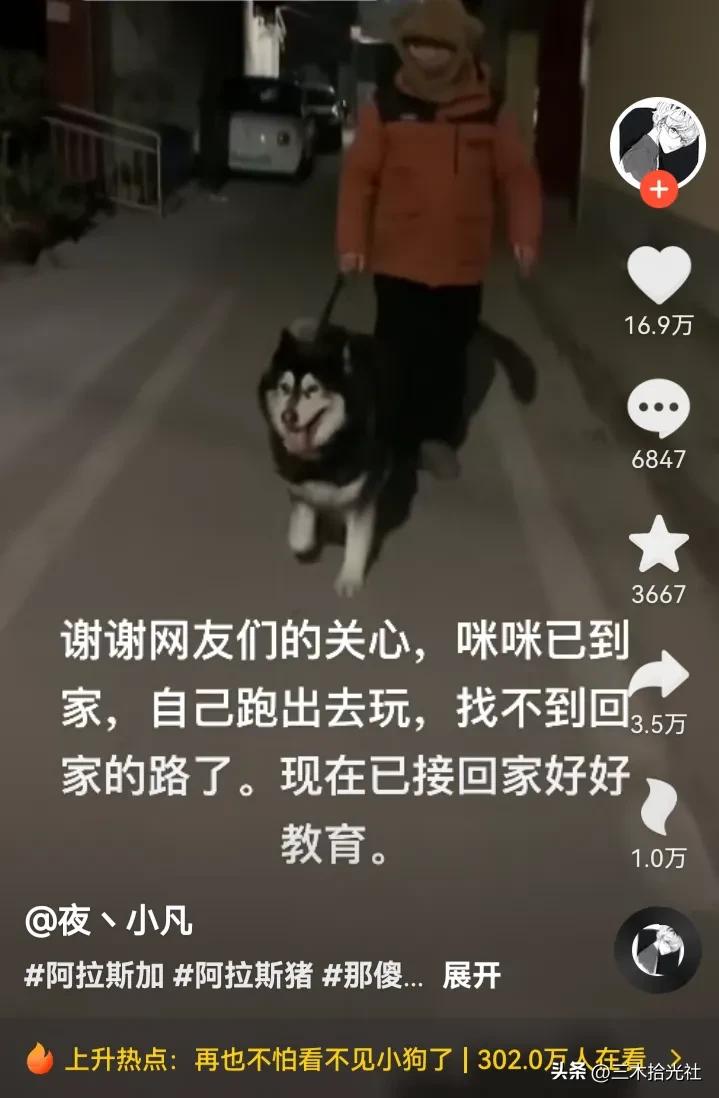Open the 1.0万 icon below share
Screen dimensions: 719x1098
tap(658, 808)
